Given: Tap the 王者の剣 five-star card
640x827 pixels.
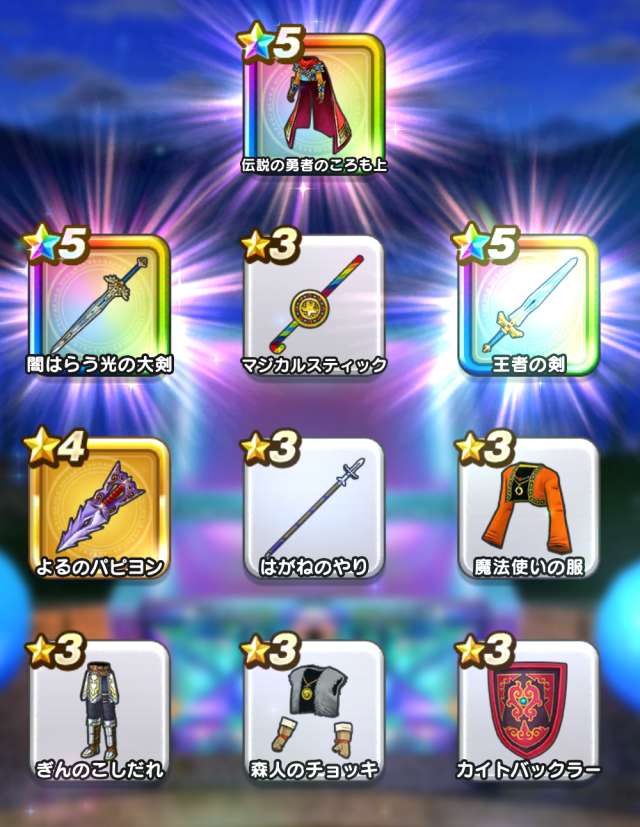Looking at the screenshot, I should pyautogui.click(x=528, y=307).
